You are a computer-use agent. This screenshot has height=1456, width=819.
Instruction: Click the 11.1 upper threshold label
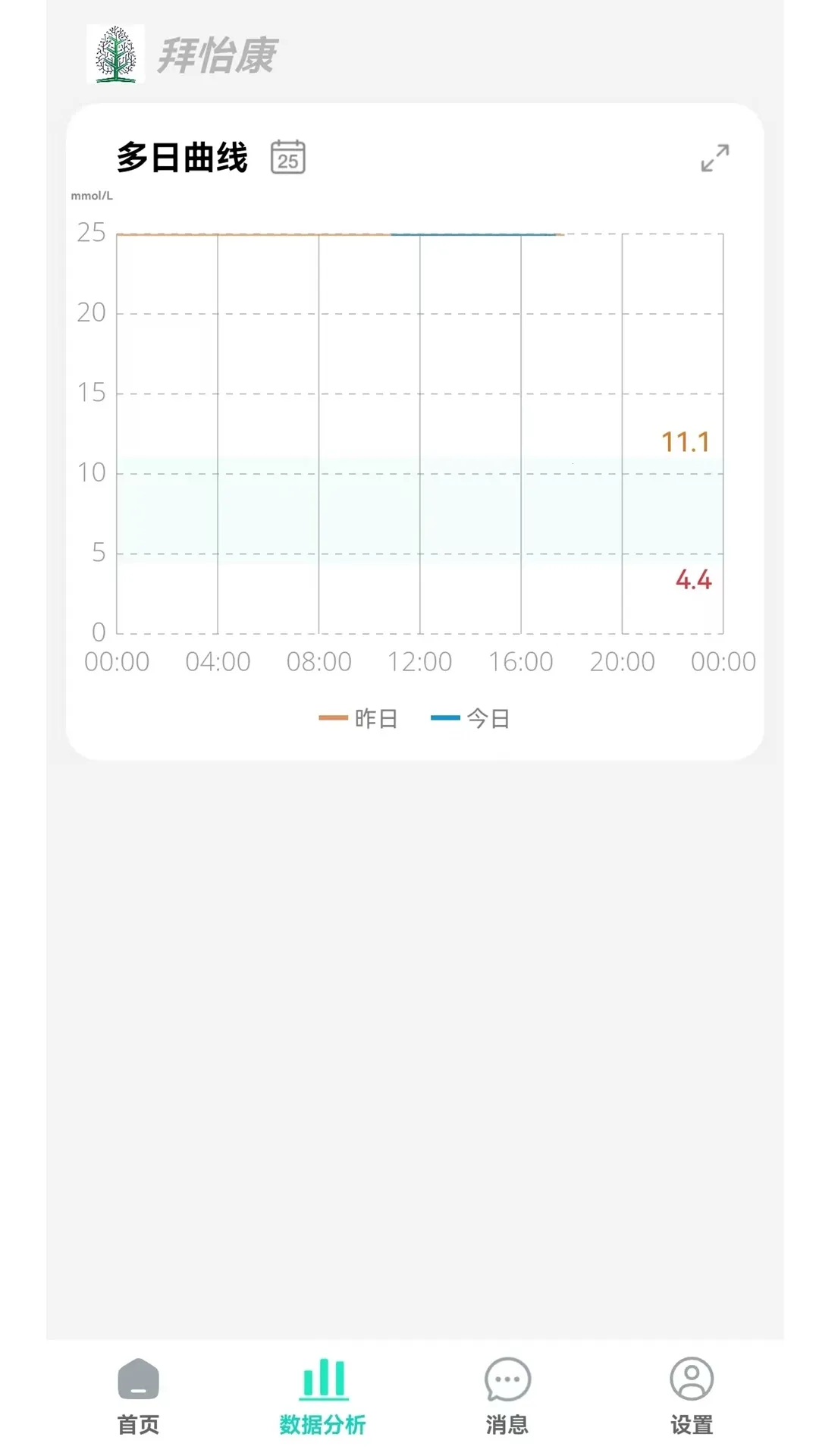click(684, 442)
